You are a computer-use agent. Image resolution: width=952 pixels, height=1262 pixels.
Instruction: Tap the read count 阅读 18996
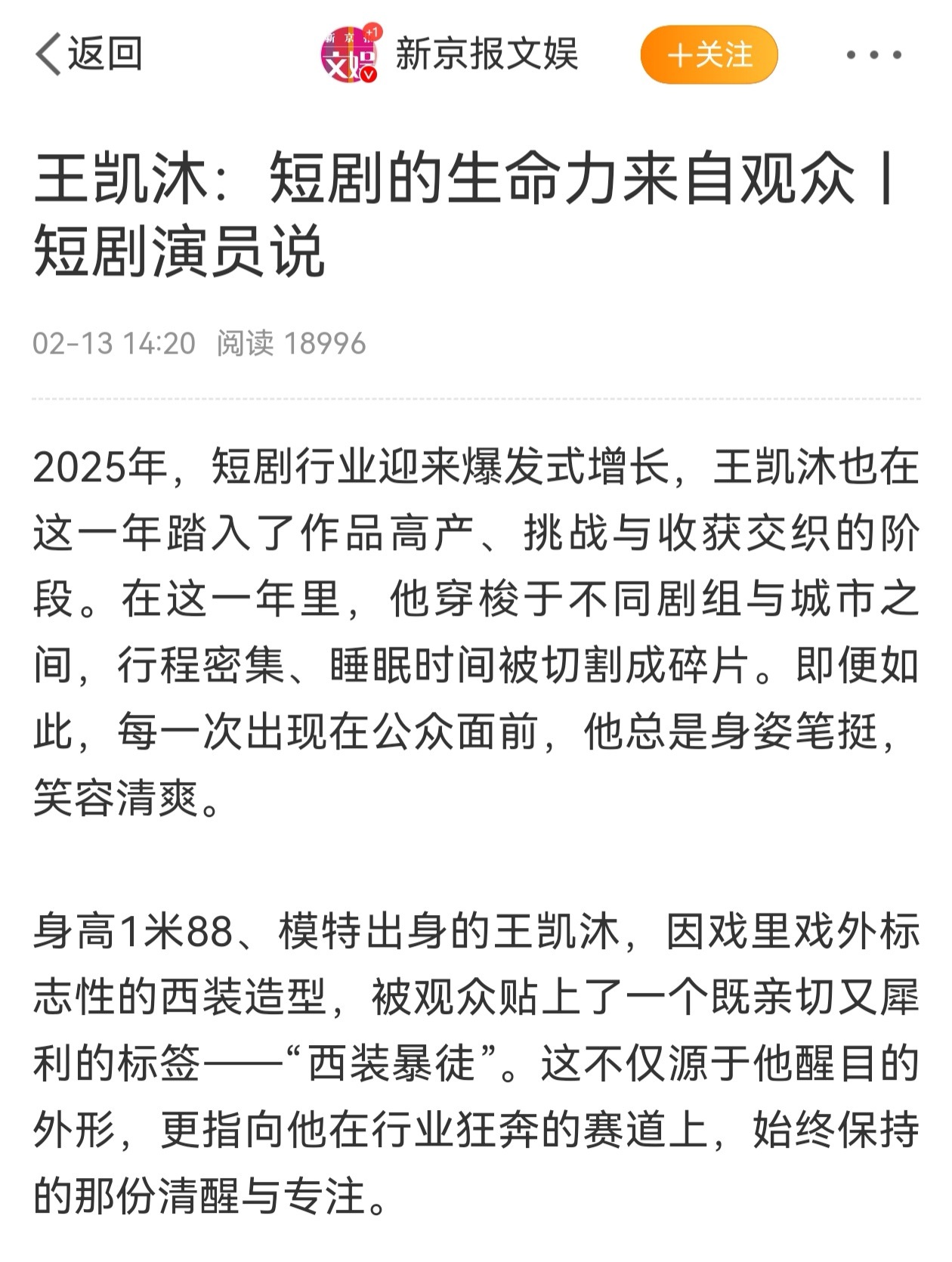click(x=291, y=342)
